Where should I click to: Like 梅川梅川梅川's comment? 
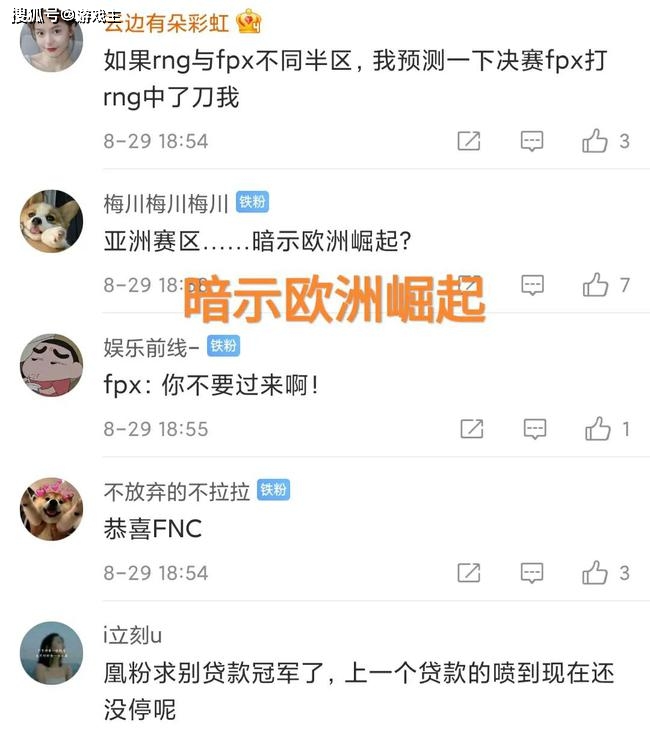click(596, 286)
